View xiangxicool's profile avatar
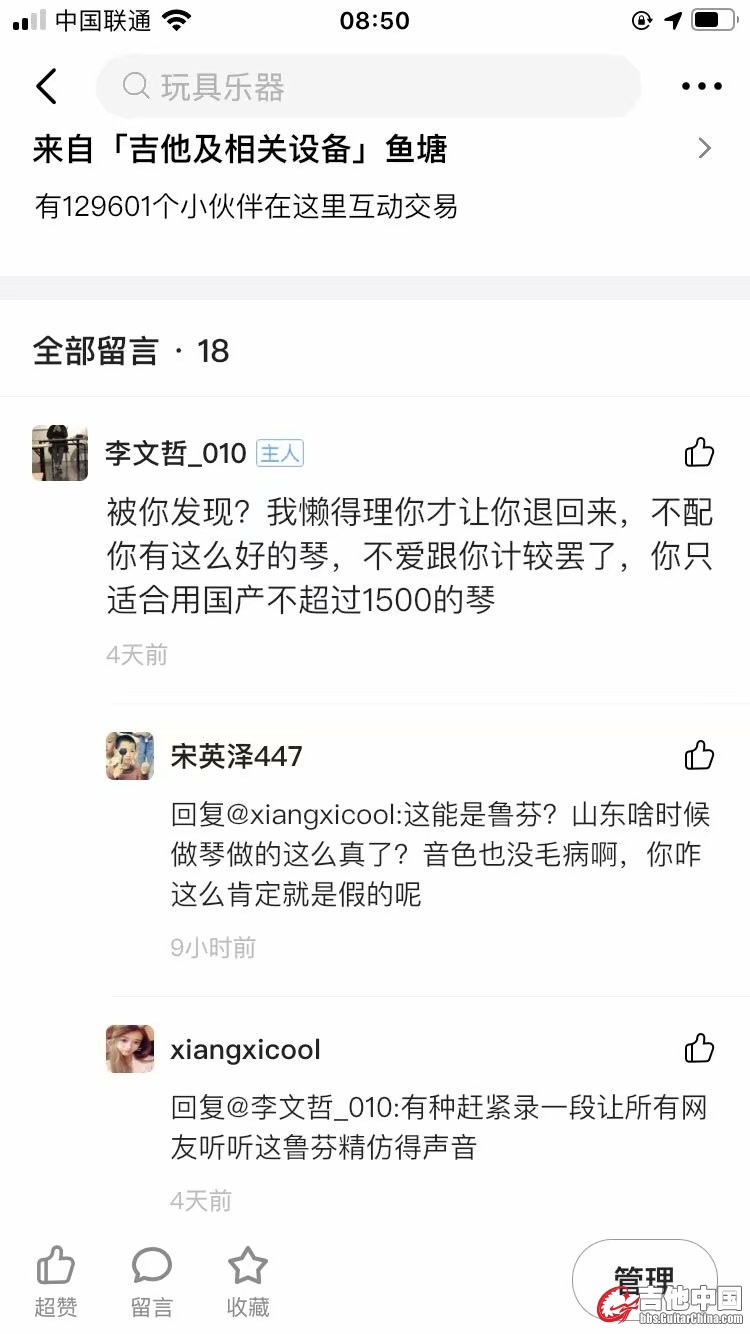The width and height of the screenshot is (750, 1334). 130,1049
